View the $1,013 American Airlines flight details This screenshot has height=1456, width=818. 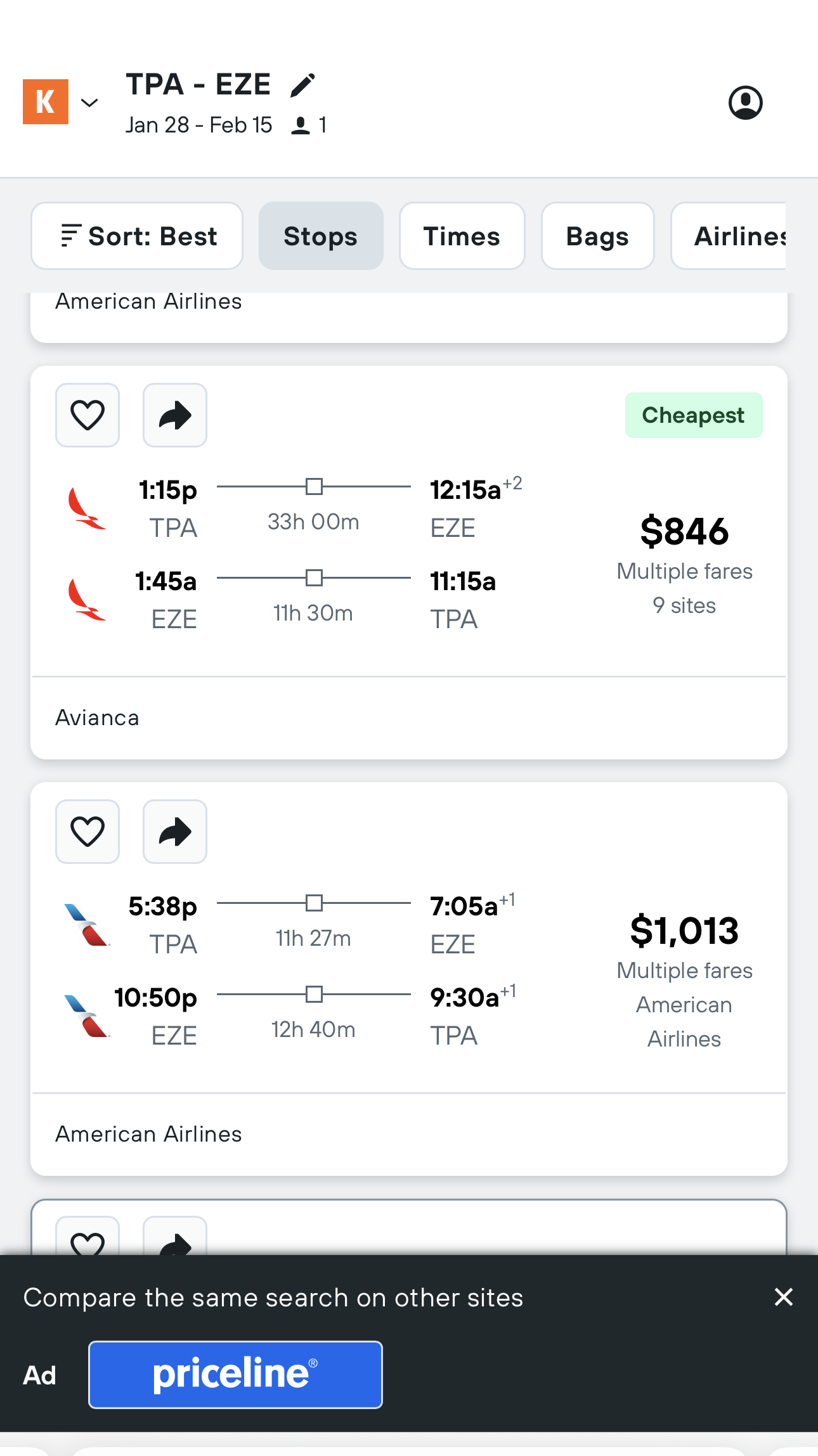tap(409, 979)
